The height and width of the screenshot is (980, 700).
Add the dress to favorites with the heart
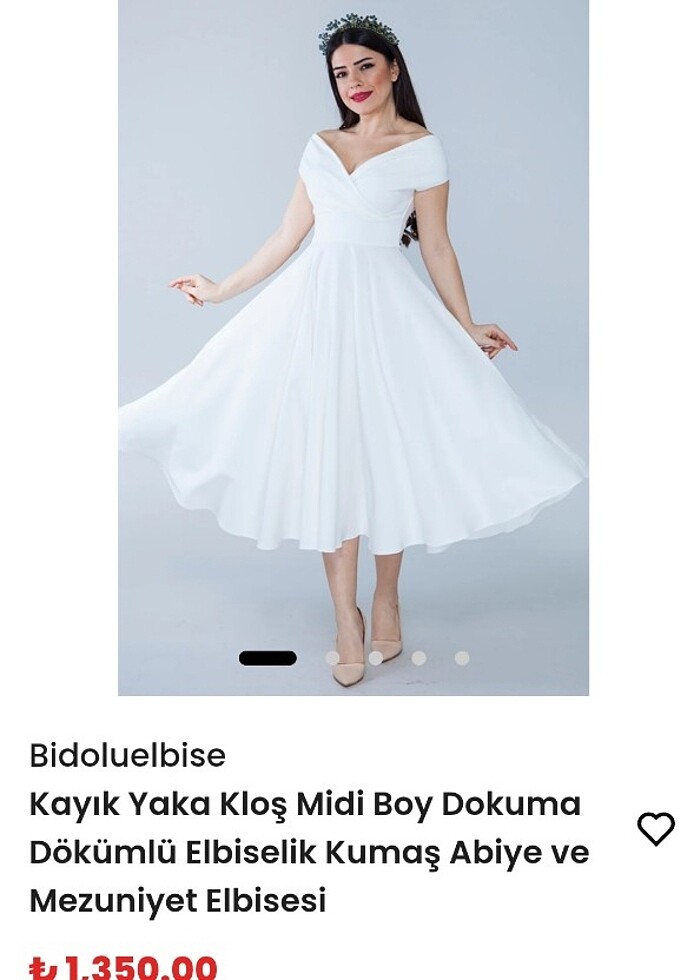[x=656, y=828]
